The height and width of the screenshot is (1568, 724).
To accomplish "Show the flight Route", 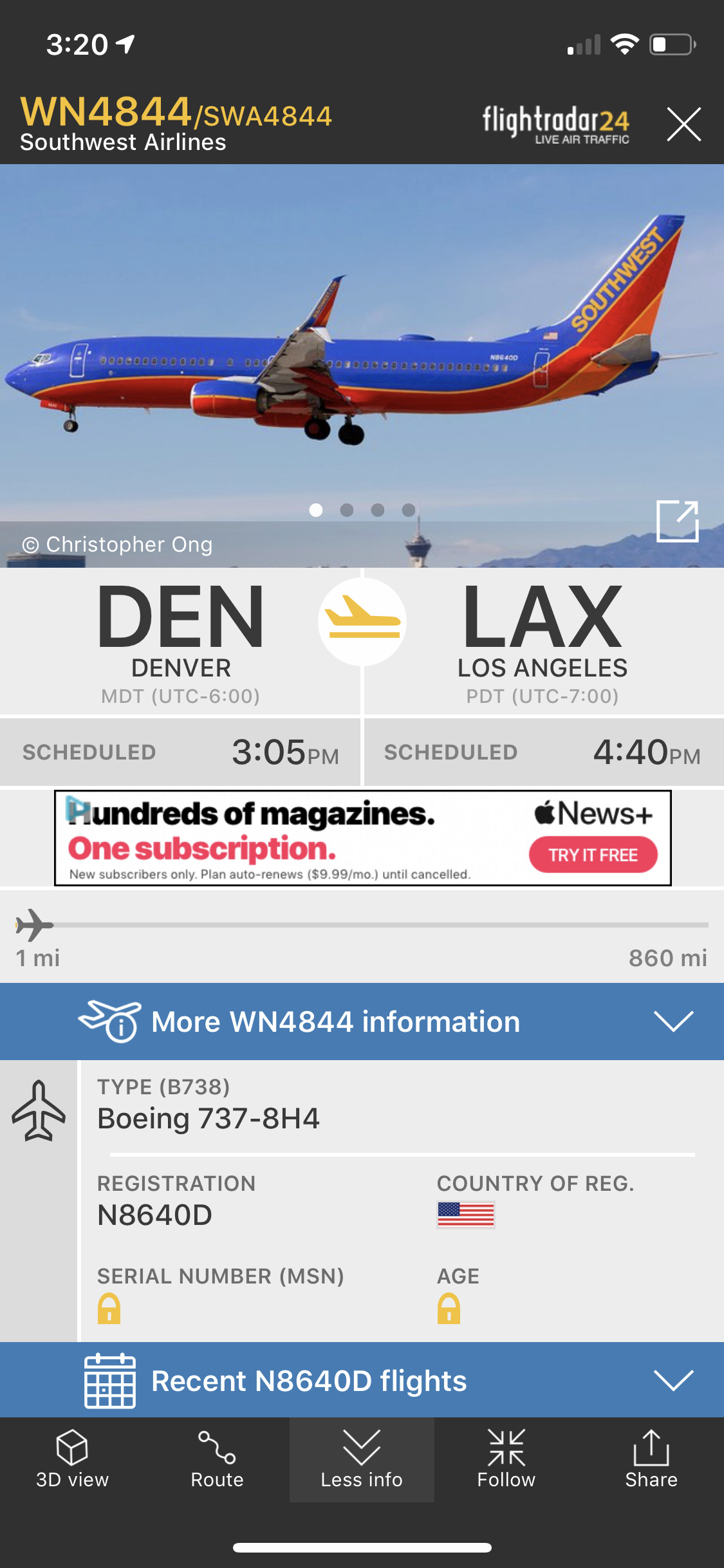I will point(217,1459).
